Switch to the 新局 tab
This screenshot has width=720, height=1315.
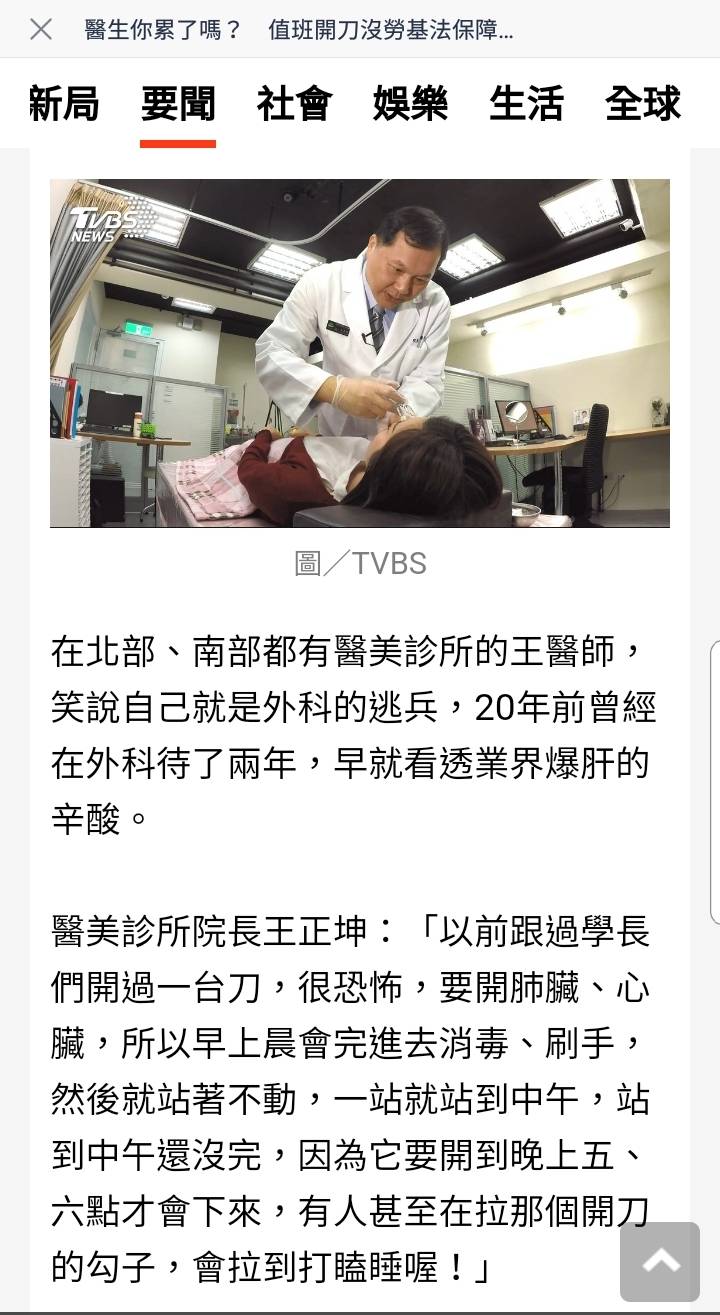coord(64,104)
